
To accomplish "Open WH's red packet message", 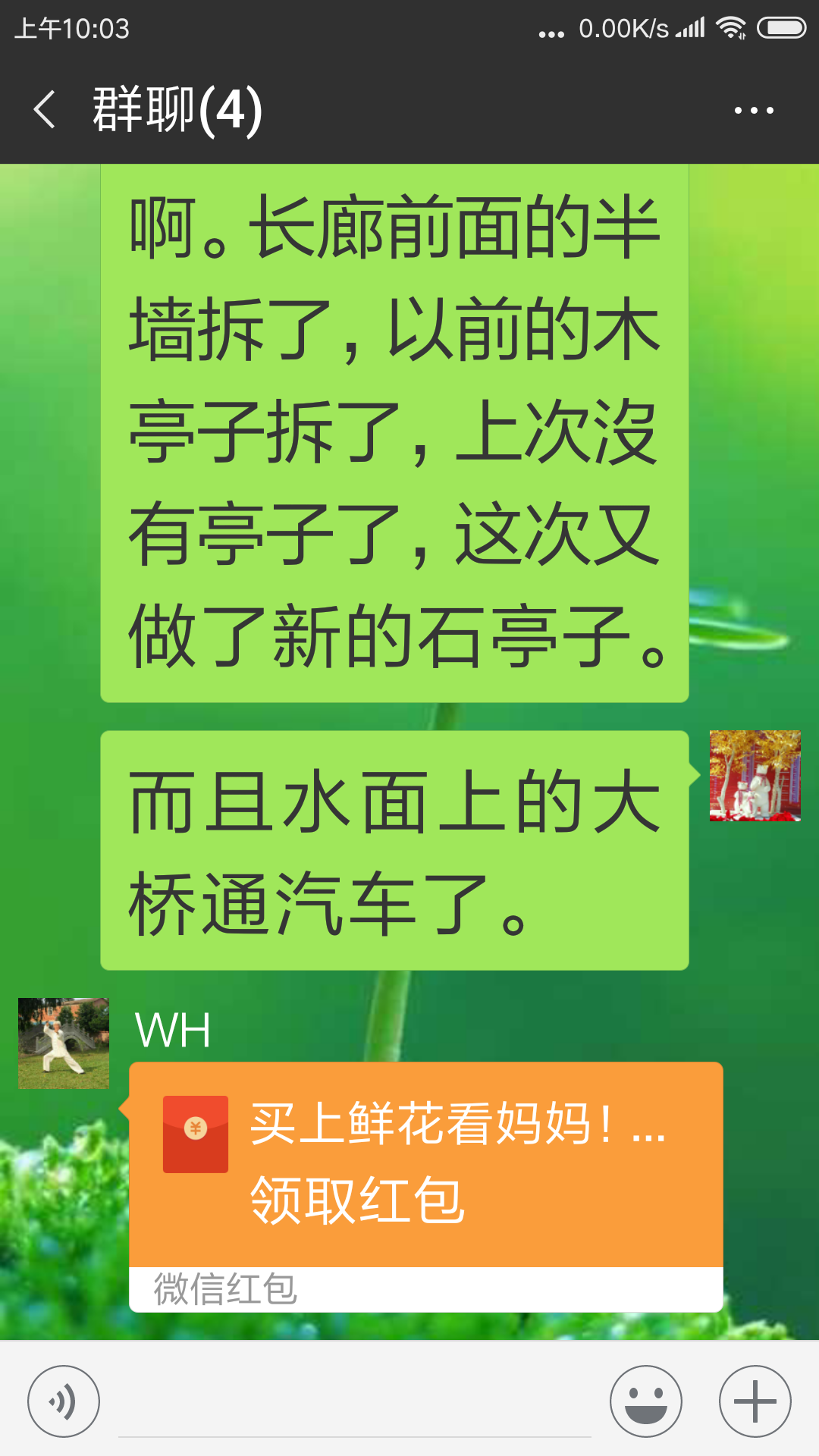I will (x=425, y=1166).
